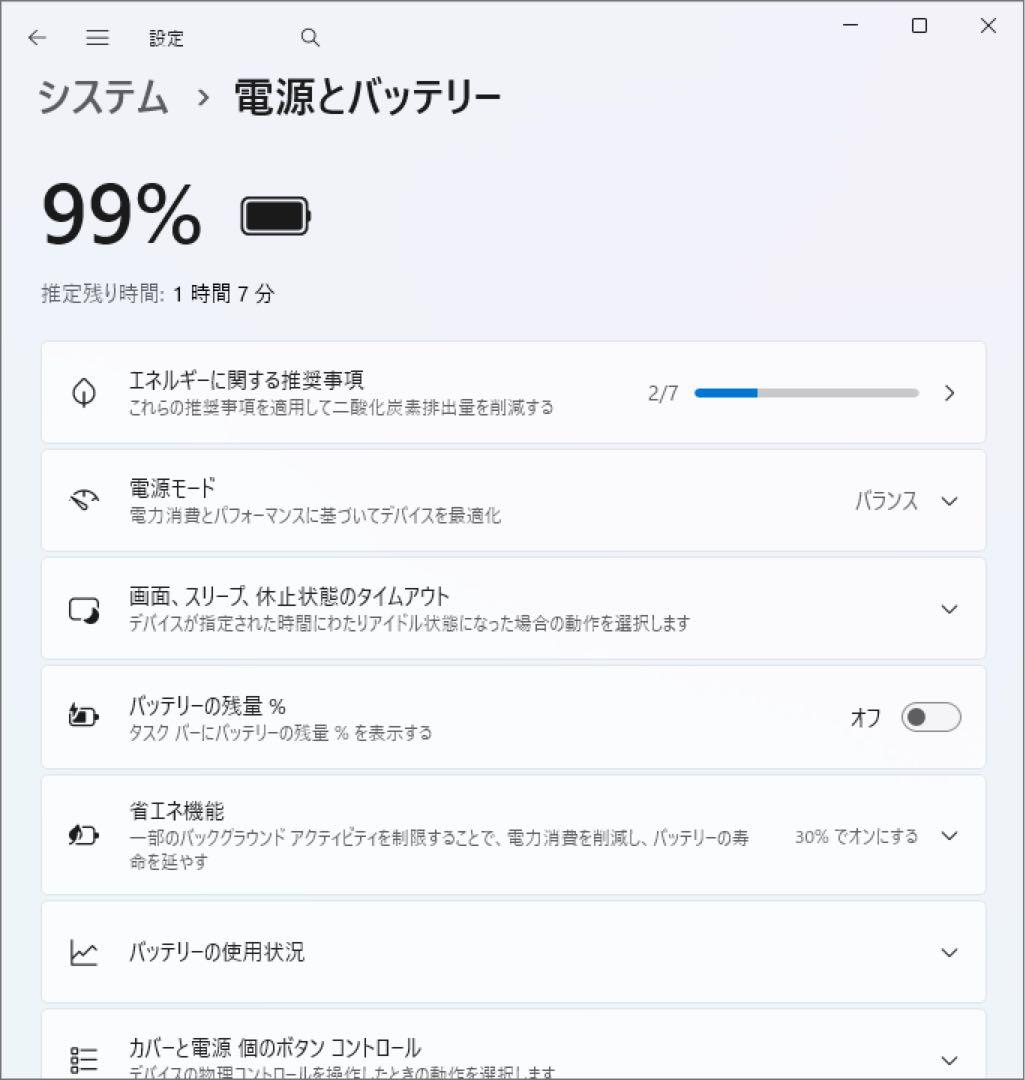1025x1080 pixels.
Task: Open search with the magnifier icon
Action: coord(310,37)
